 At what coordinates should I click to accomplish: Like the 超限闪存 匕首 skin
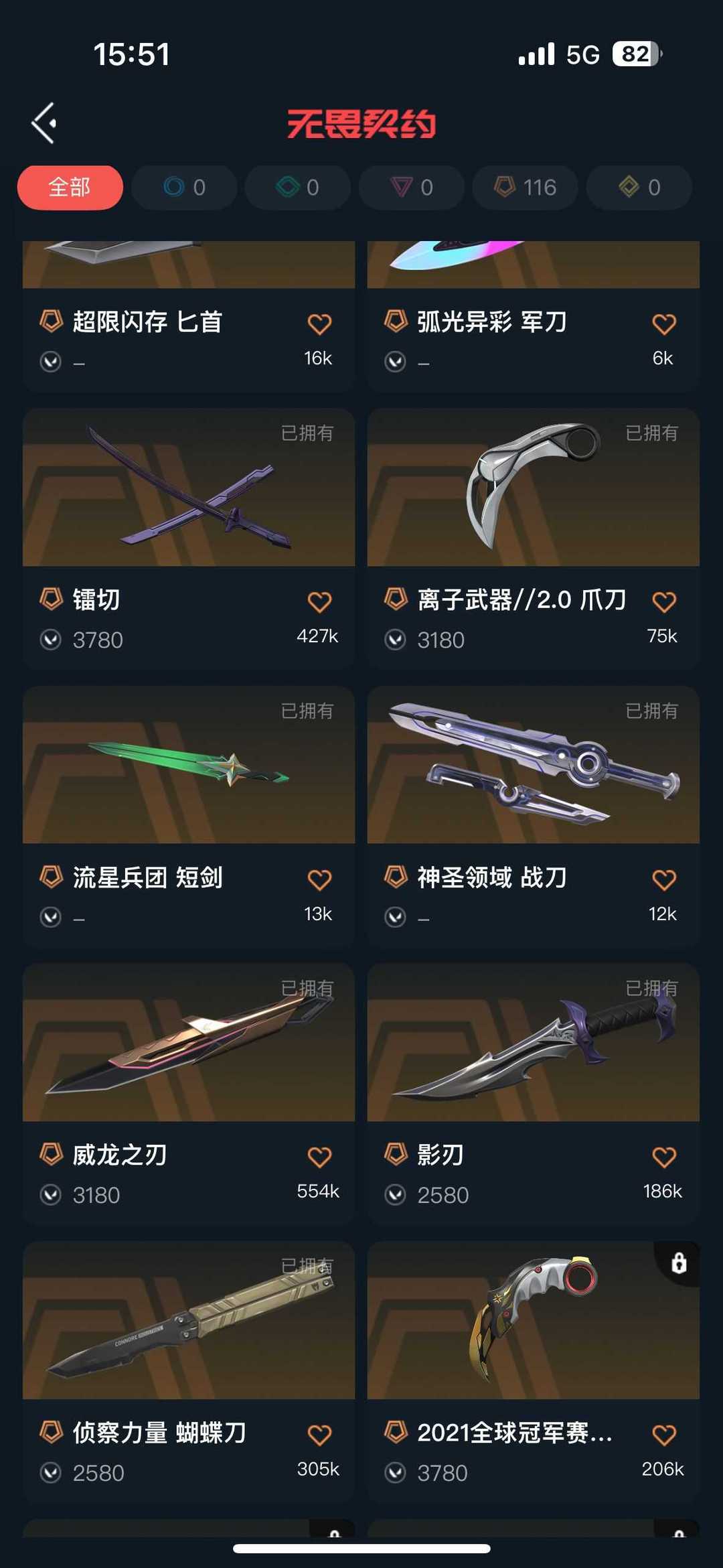click(x=319, y=324)
